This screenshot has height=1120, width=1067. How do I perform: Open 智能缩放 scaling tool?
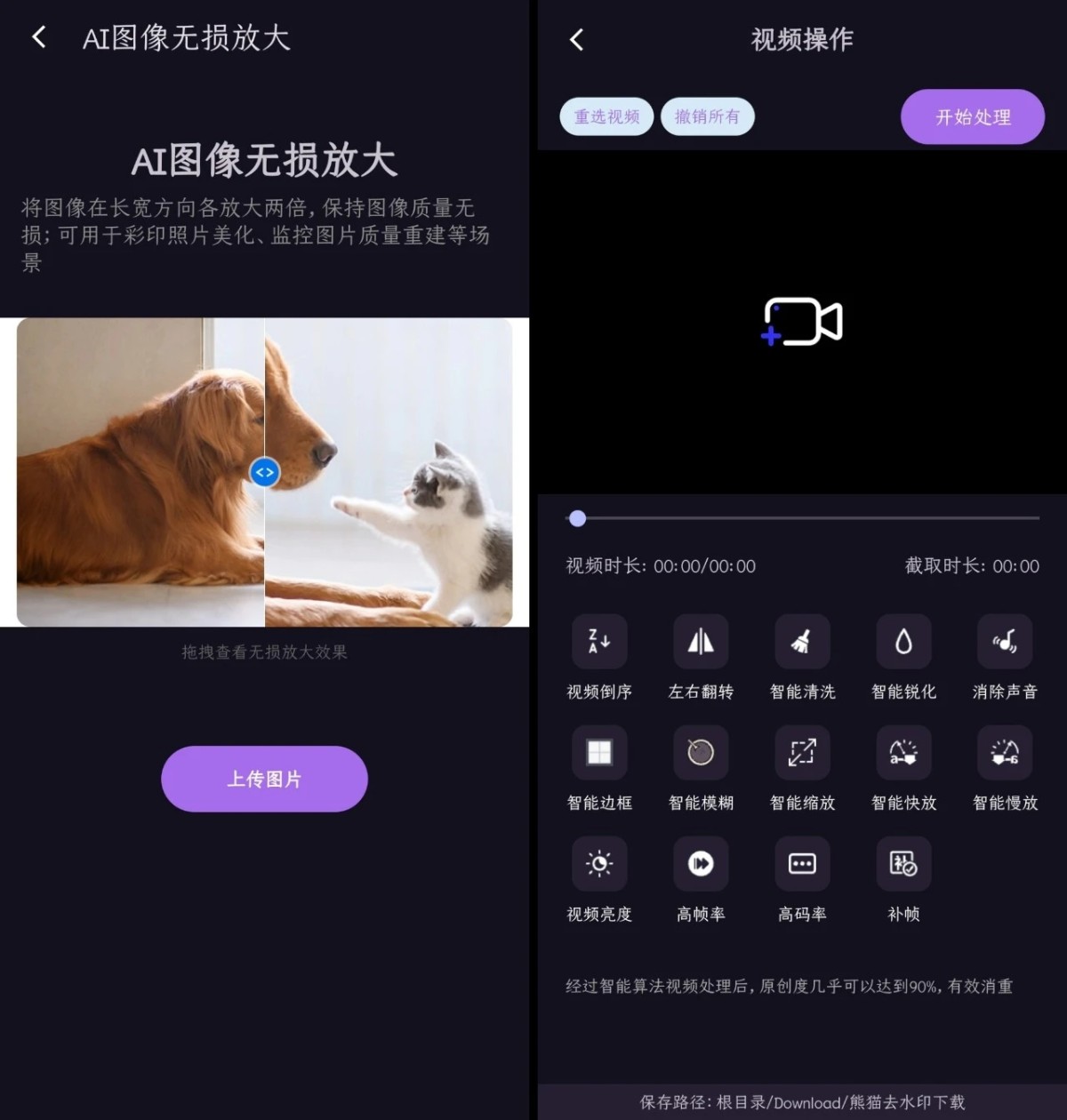point(802,753)
